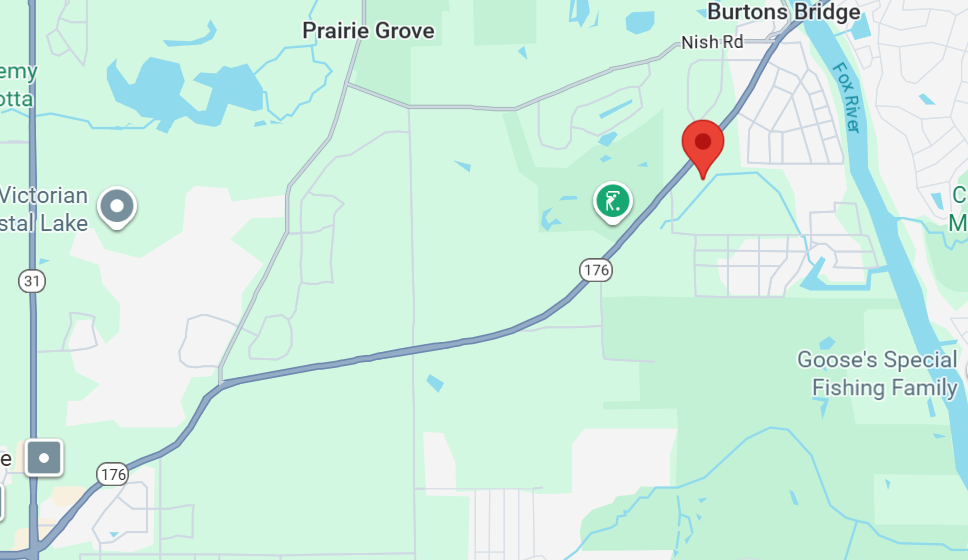Open the gray square marker by Route 176
Viewport: 968px width, 560px height.
point(44,458)
